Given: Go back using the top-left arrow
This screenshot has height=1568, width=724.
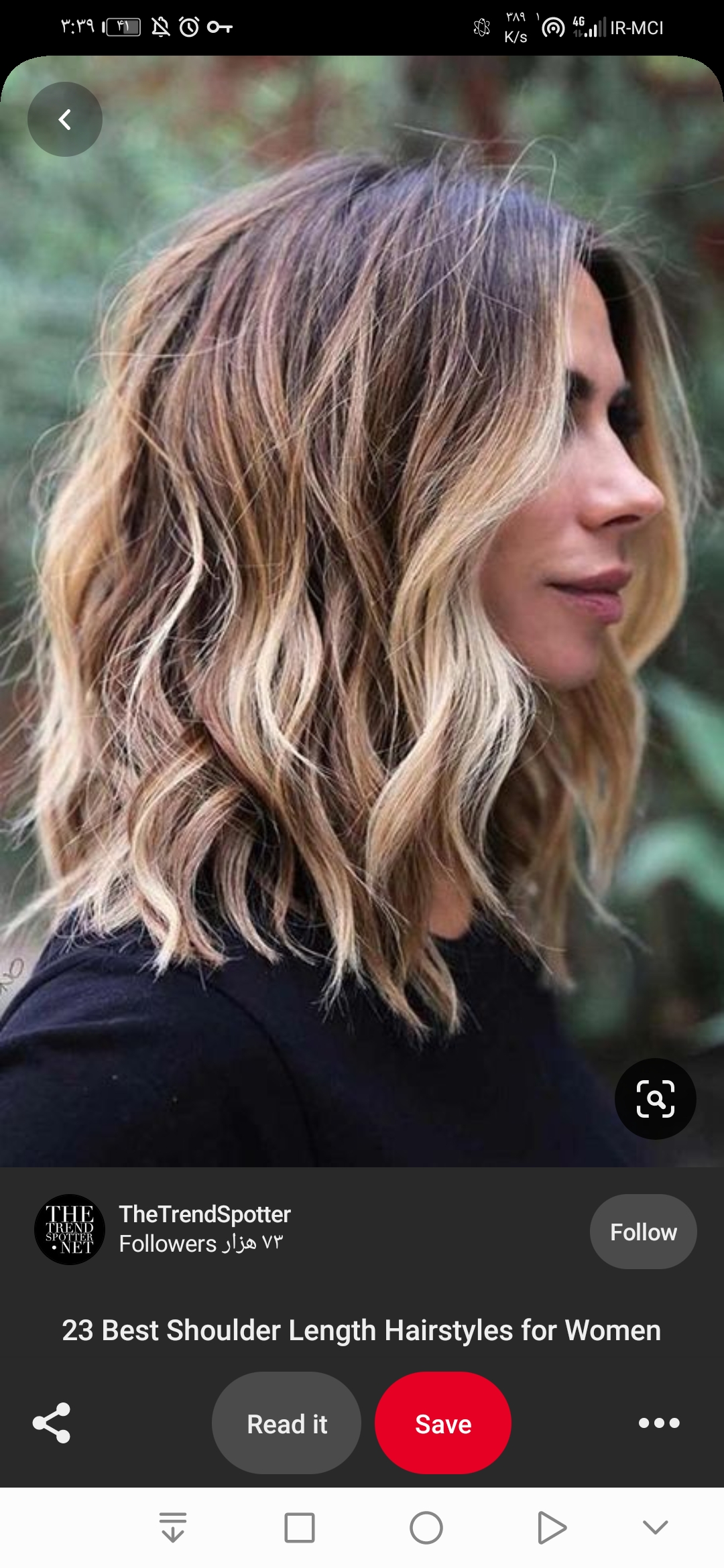Looking at the screenshot, I should pyautogui.click(x=65, y=119).
